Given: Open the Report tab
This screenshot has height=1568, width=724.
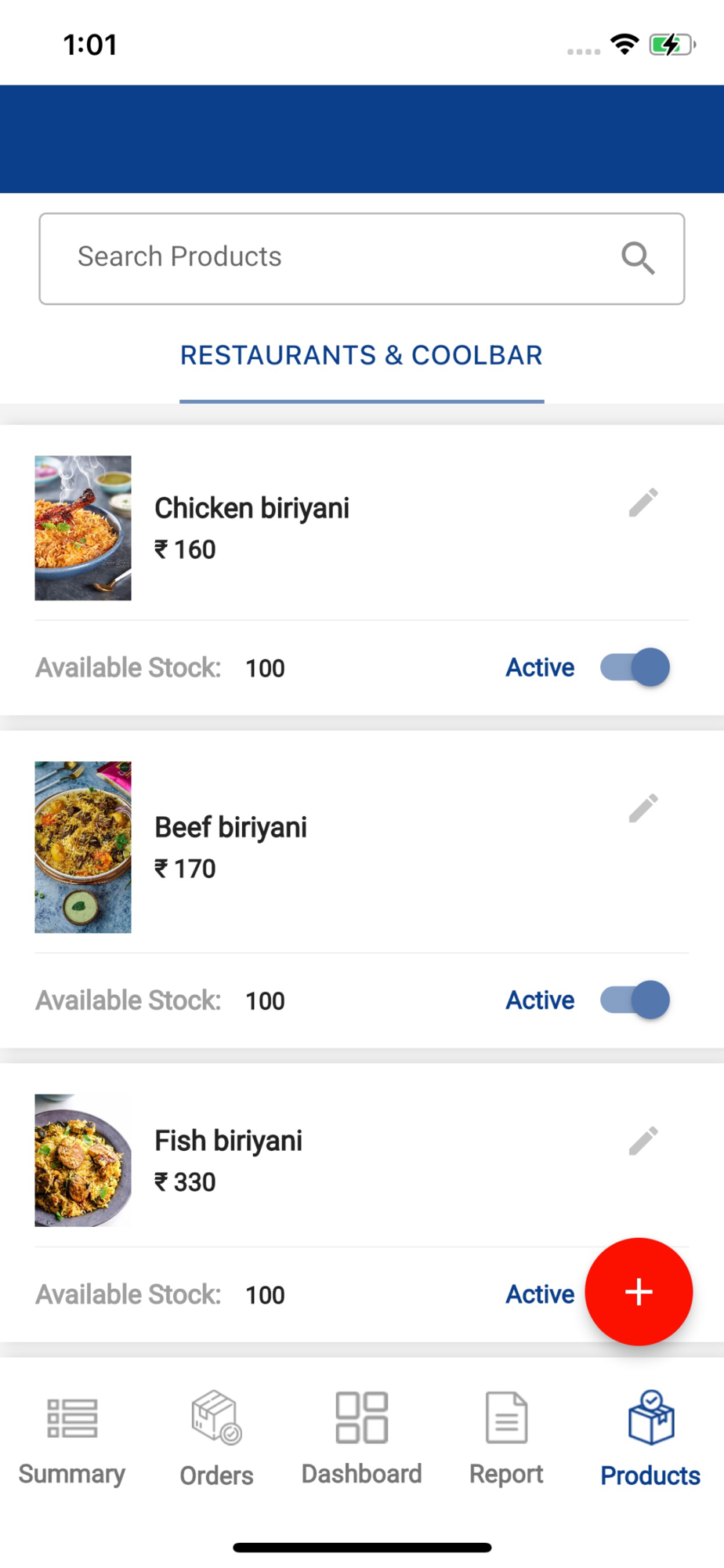Looking at the screenshot, I should pos(506,1439).
